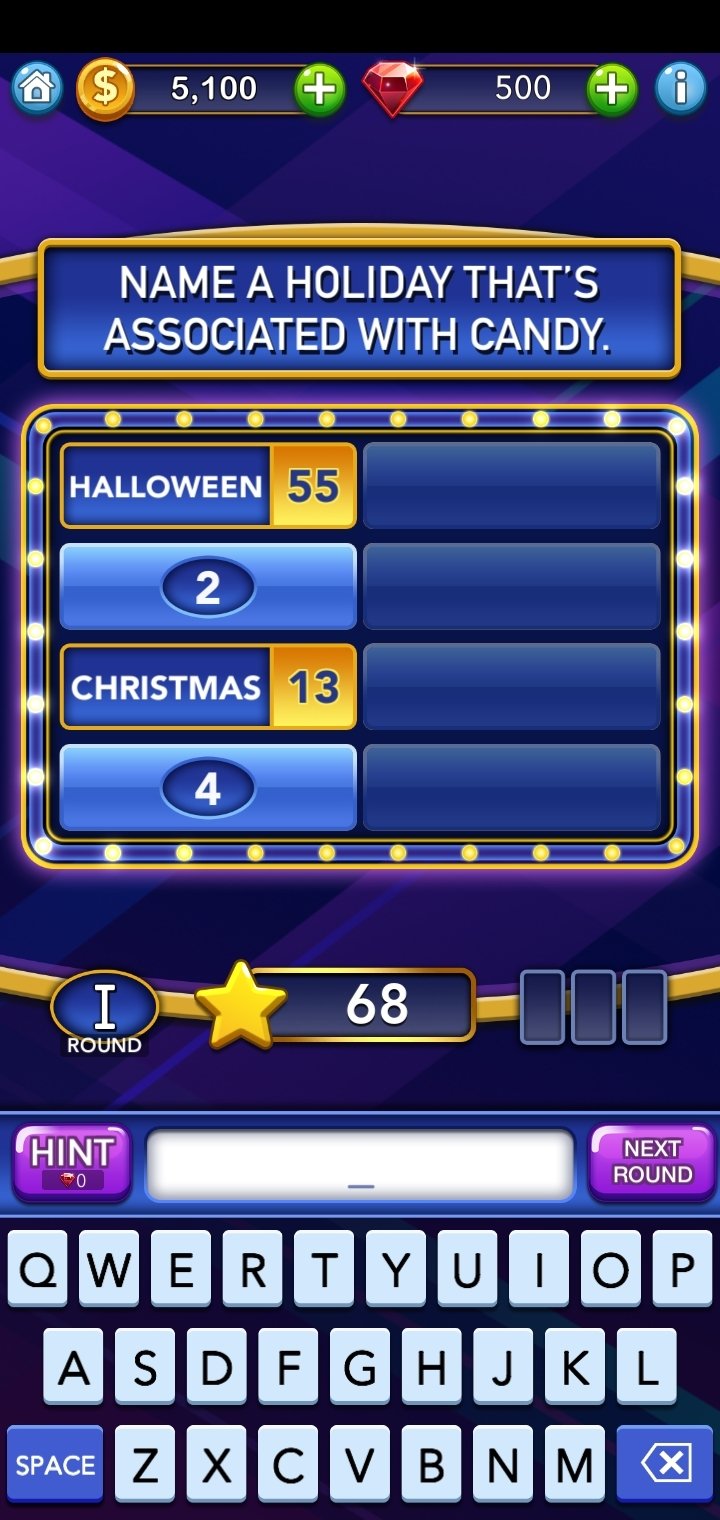Go to the home screen icon

point(36,88)
